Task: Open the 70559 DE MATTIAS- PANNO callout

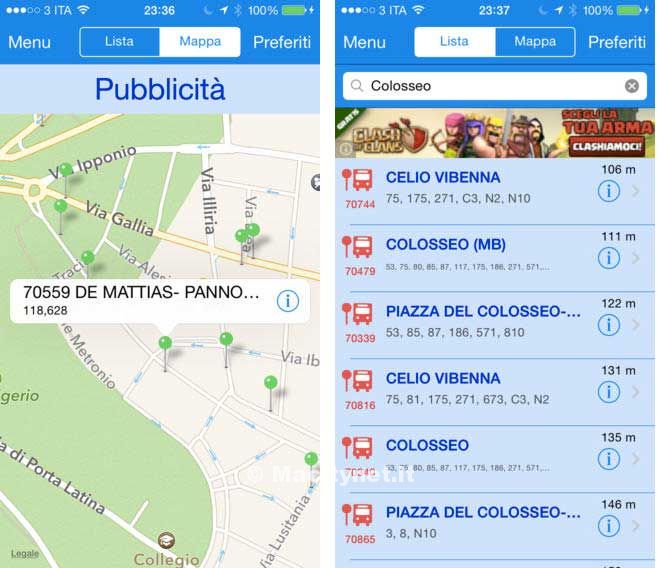Action: click(x=140, y=300)
